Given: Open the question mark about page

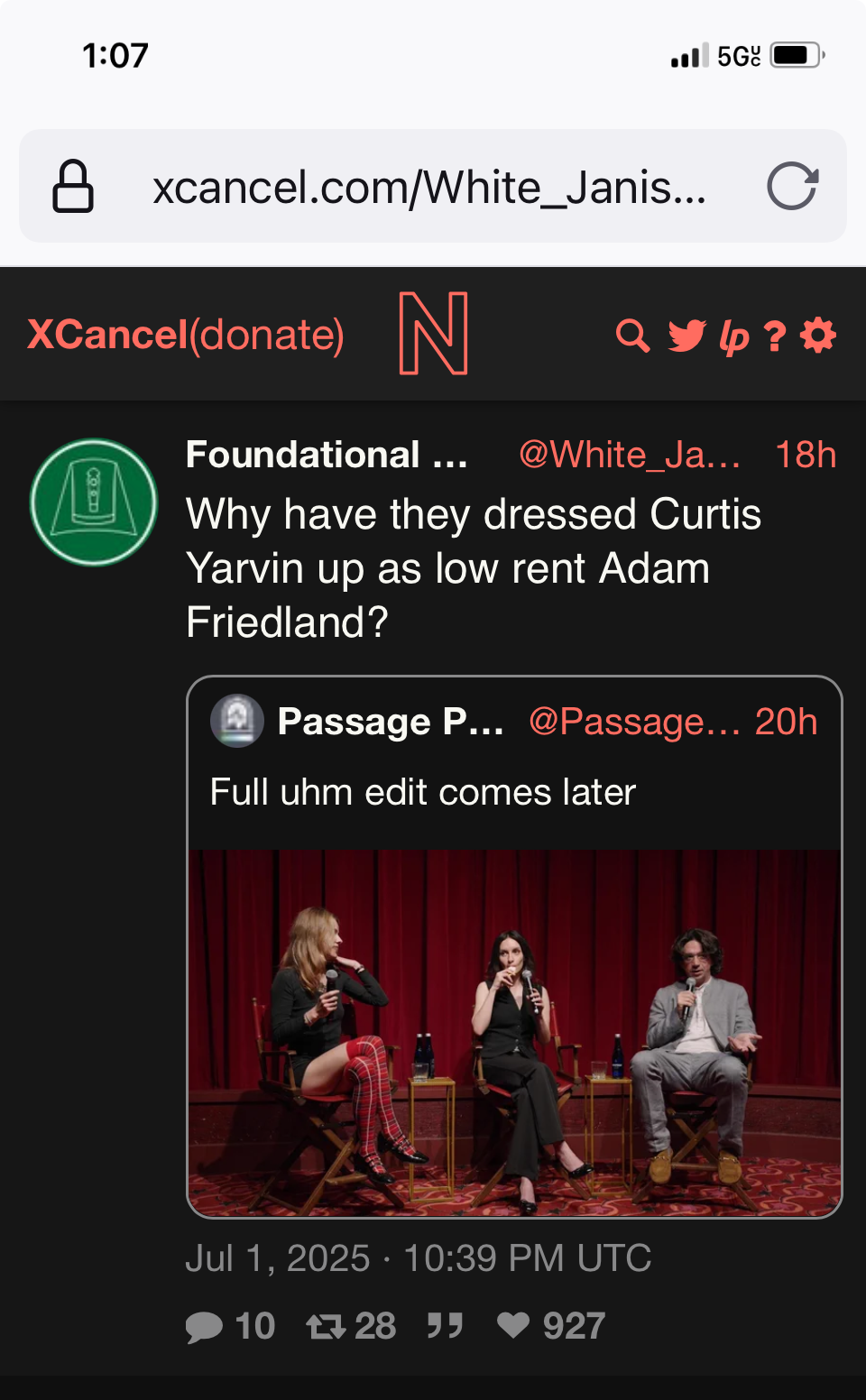Looking at the screenshot, I should 775,336.
